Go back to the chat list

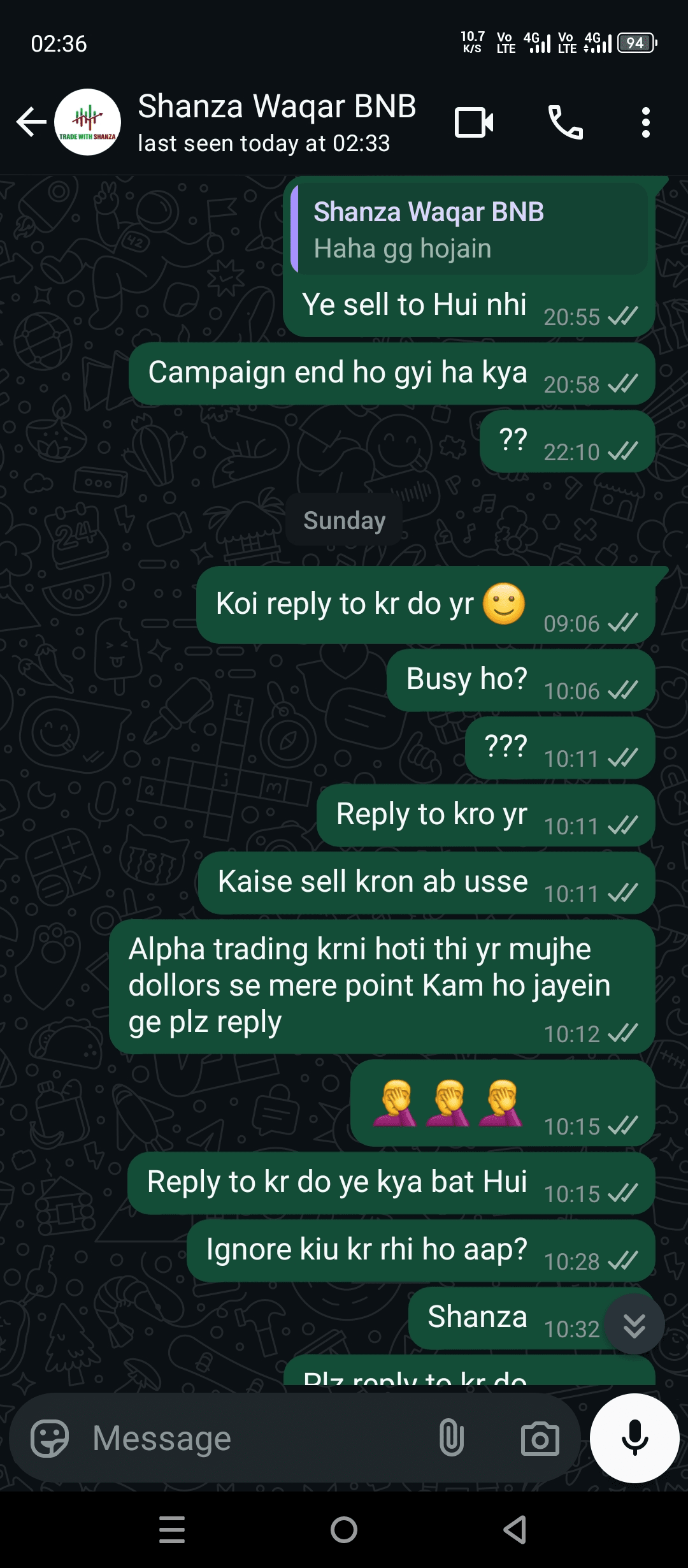[x=31, y=122]
